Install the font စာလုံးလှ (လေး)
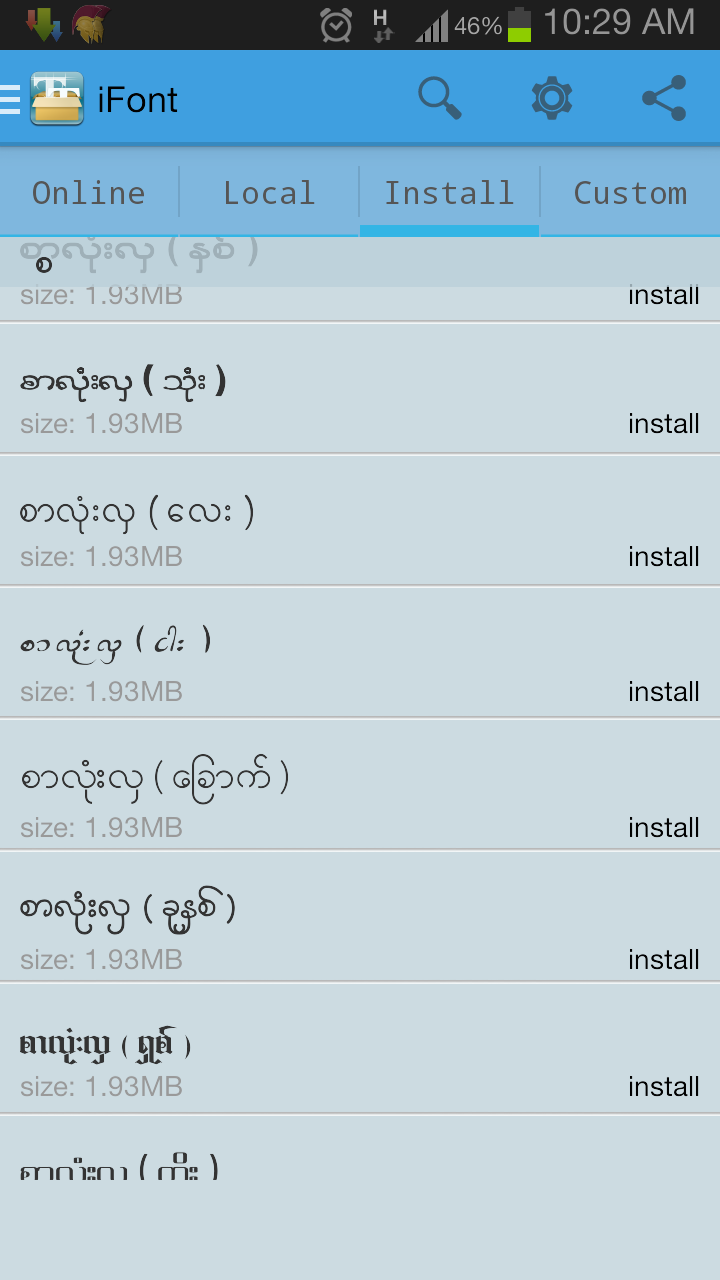 click(664, 557)
